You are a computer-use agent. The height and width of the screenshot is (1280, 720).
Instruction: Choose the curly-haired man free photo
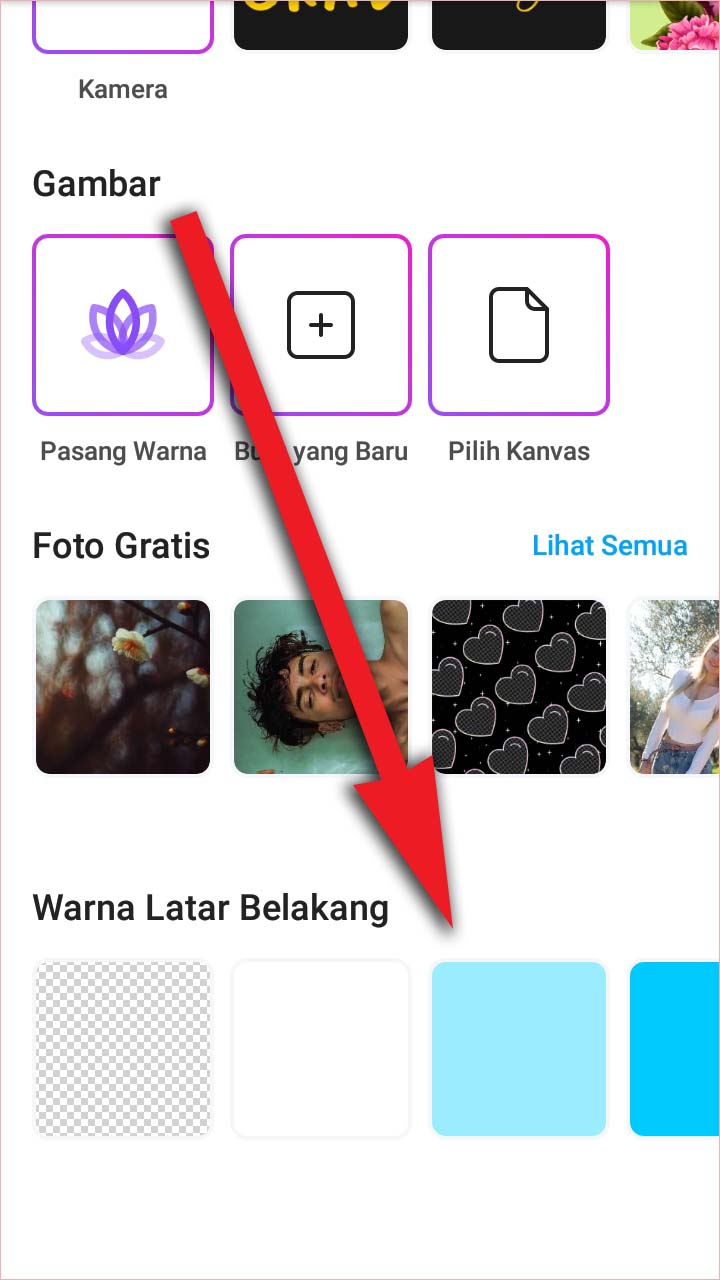pos(321,687)
